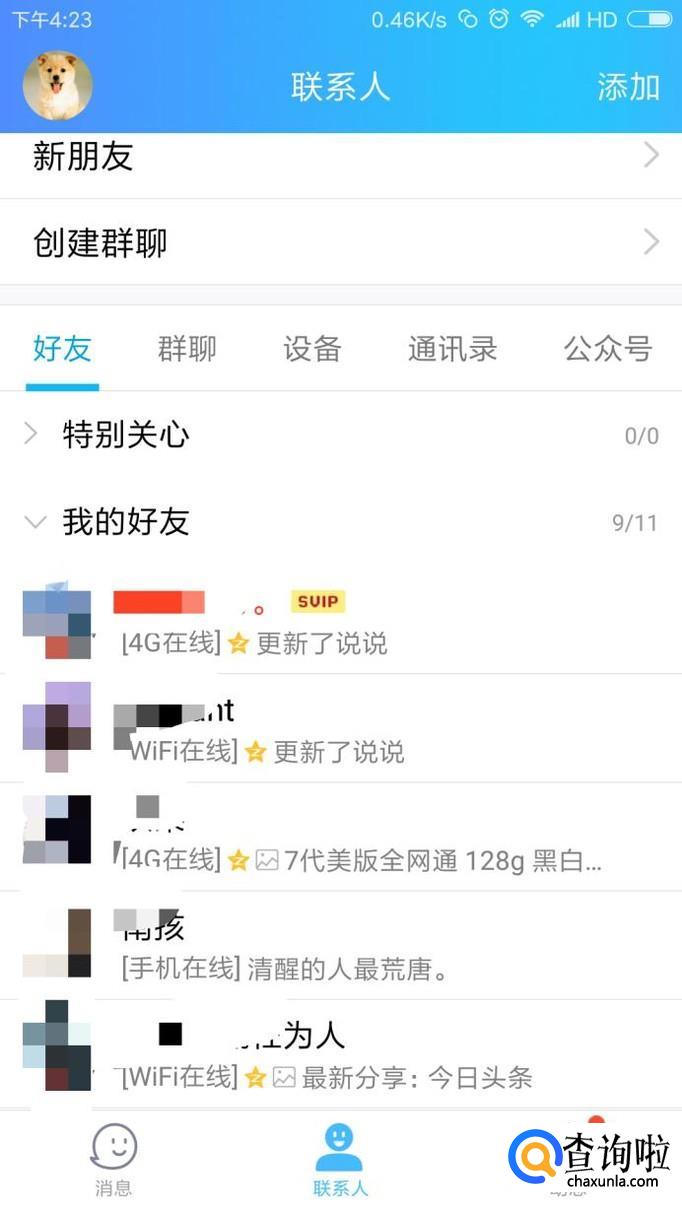682x1212 pixels.
Task: Switch to the 设备 tab
Action: 312,348
